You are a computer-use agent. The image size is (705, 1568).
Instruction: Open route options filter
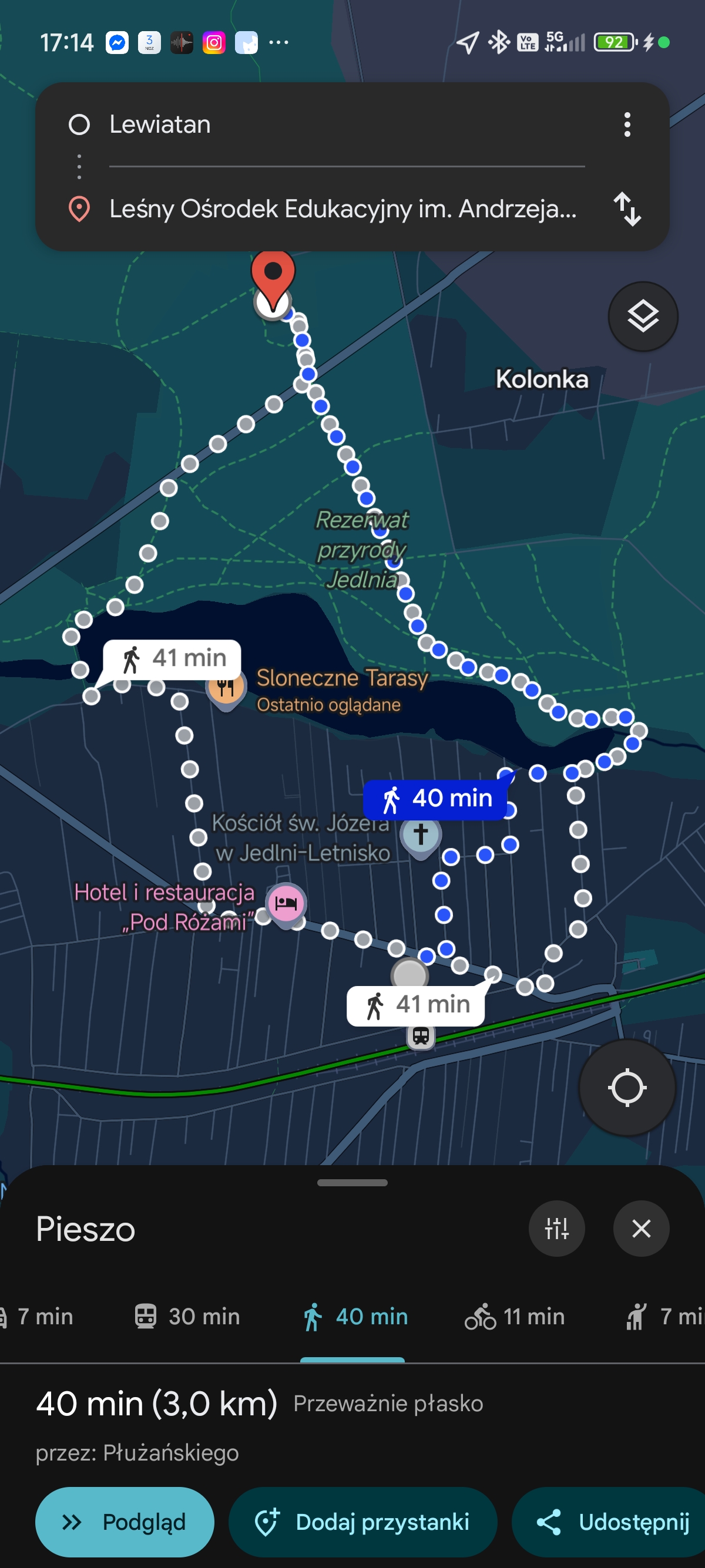tap(556, 1229)
